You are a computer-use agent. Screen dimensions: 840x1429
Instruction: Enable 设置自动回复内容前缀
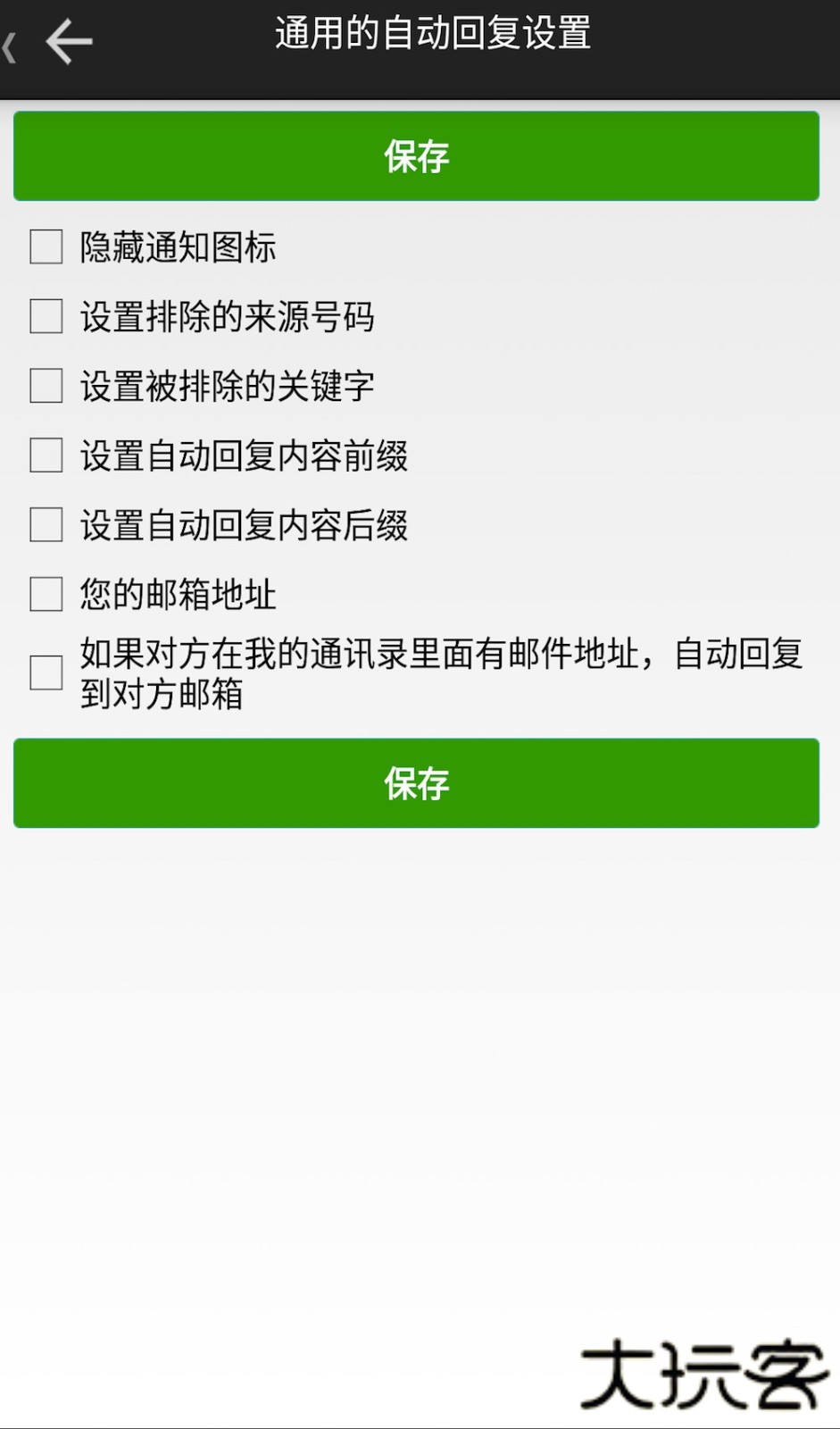point(45,455)
